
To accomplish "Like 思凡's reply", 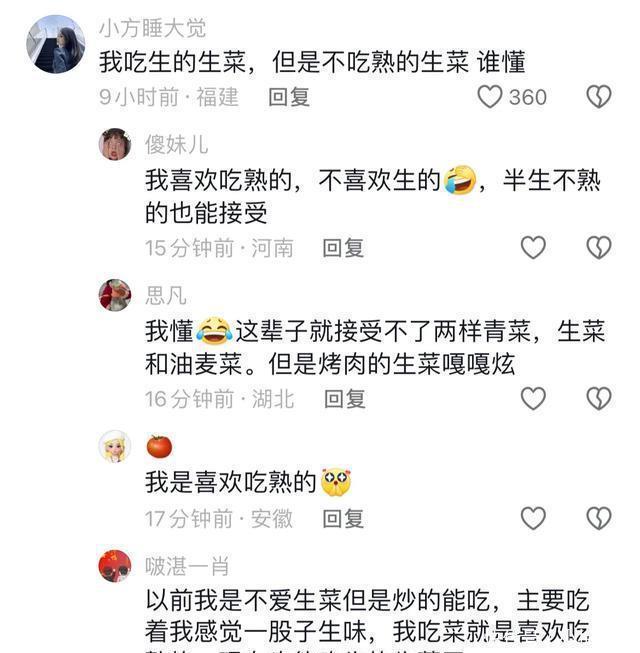I will (x=533, y=399).
